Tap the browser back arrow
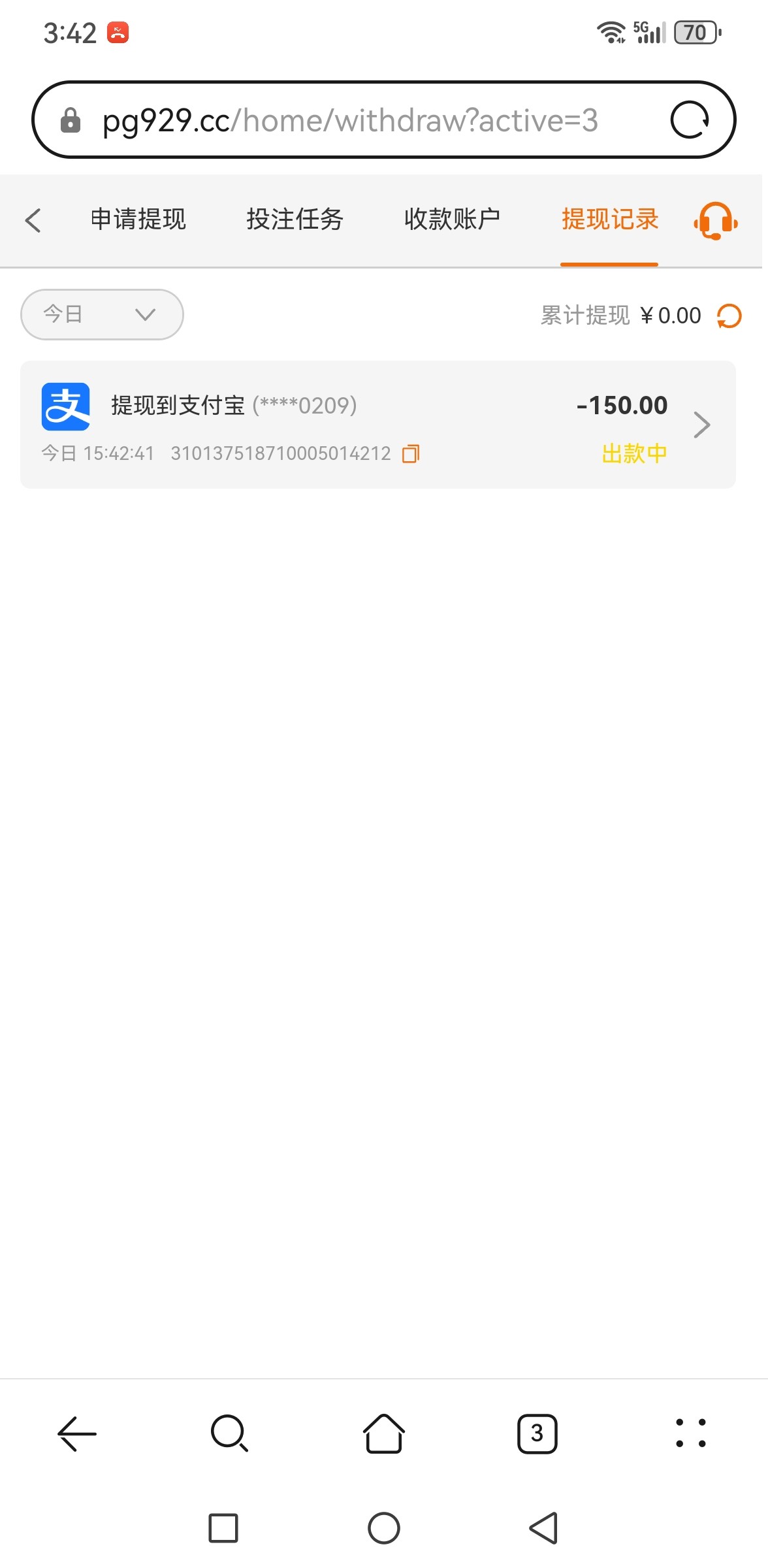 77,1434
